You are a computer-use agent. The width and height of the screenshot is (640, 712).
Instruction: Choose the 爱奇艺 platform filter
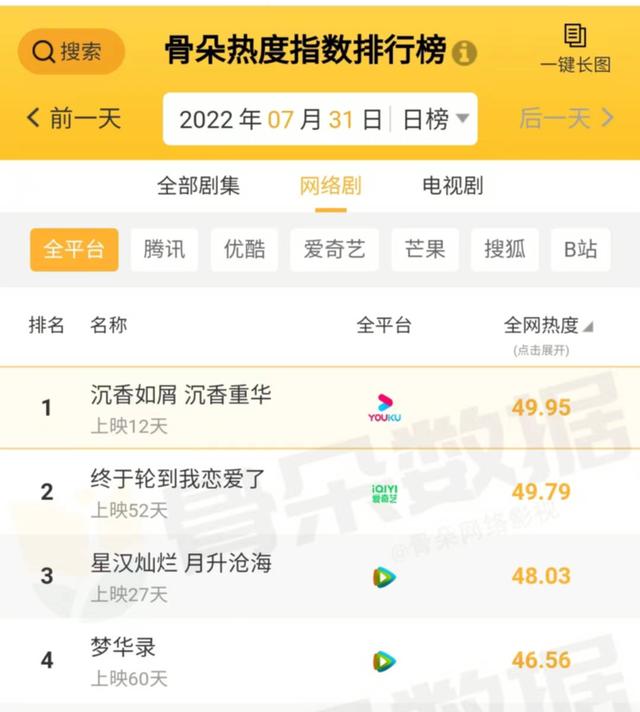click(334, 249)
